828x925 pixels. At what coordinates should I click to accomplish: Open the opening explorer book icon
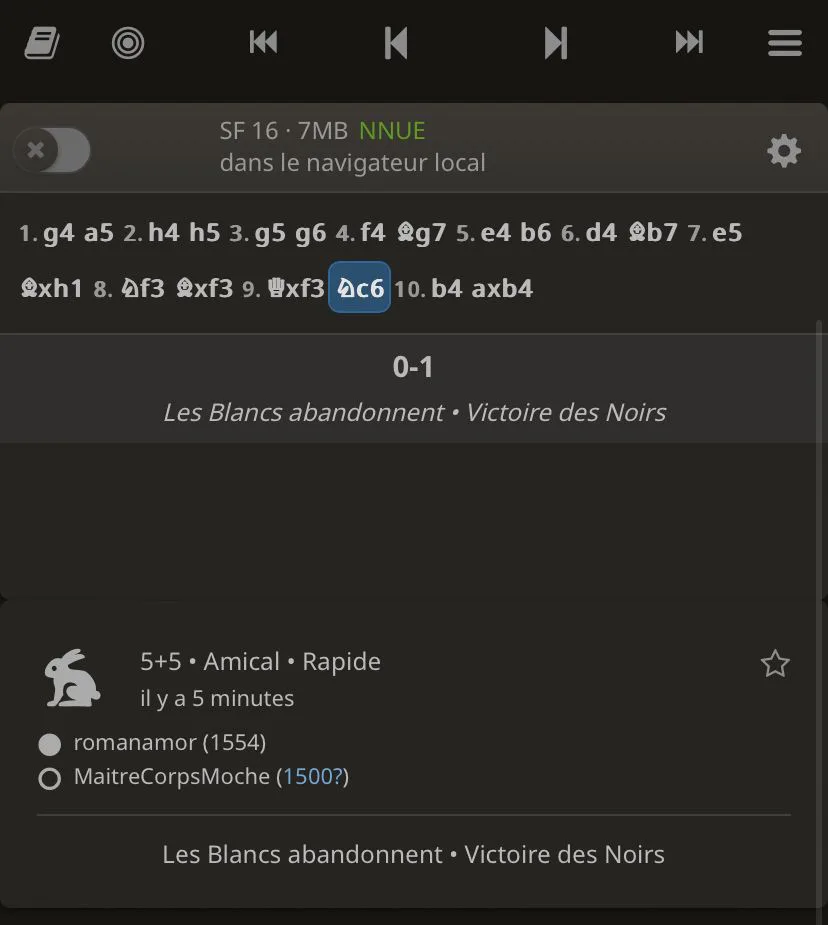(x=42, y=43)
